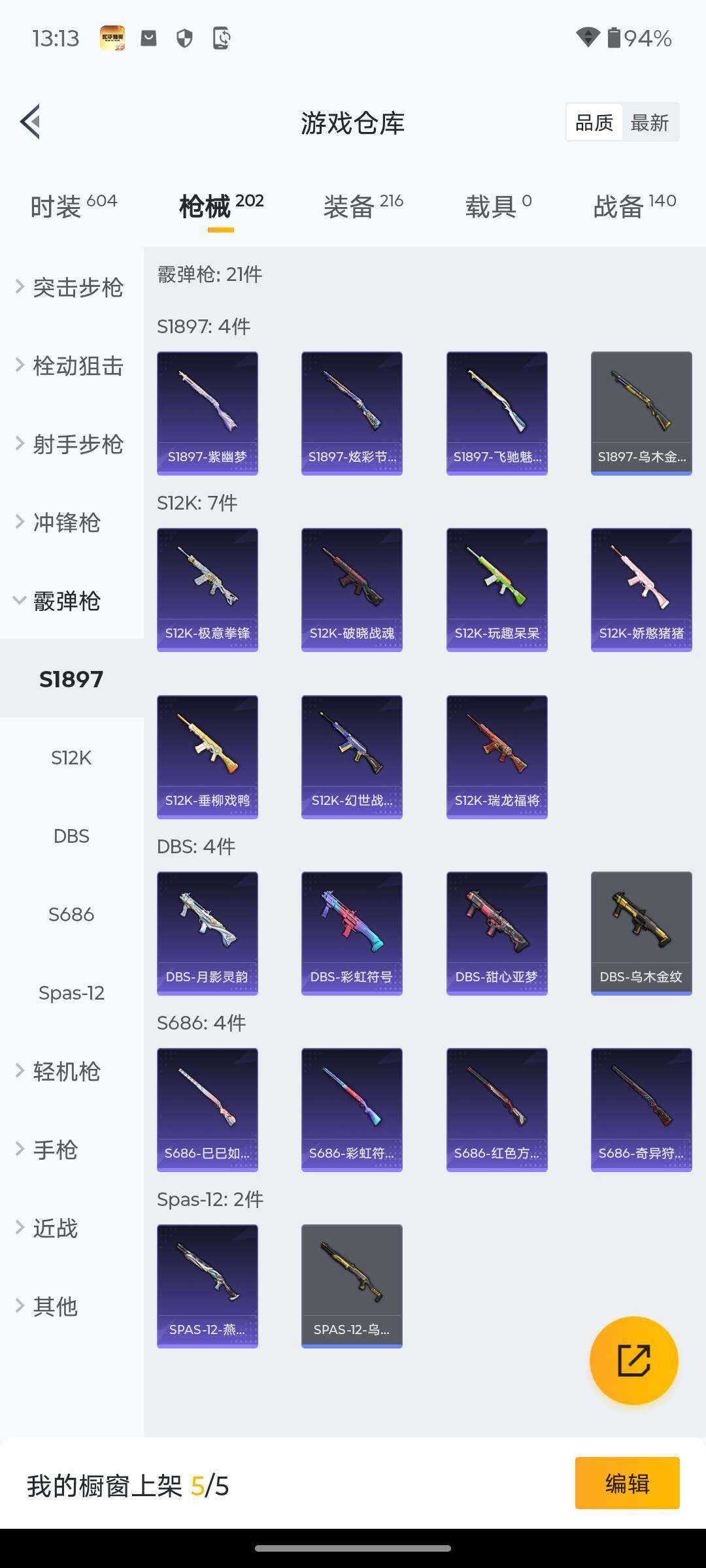Collapse the 霰弹枪 category
This screenshot has width=706, height=1568.
[x=65, y=601]
